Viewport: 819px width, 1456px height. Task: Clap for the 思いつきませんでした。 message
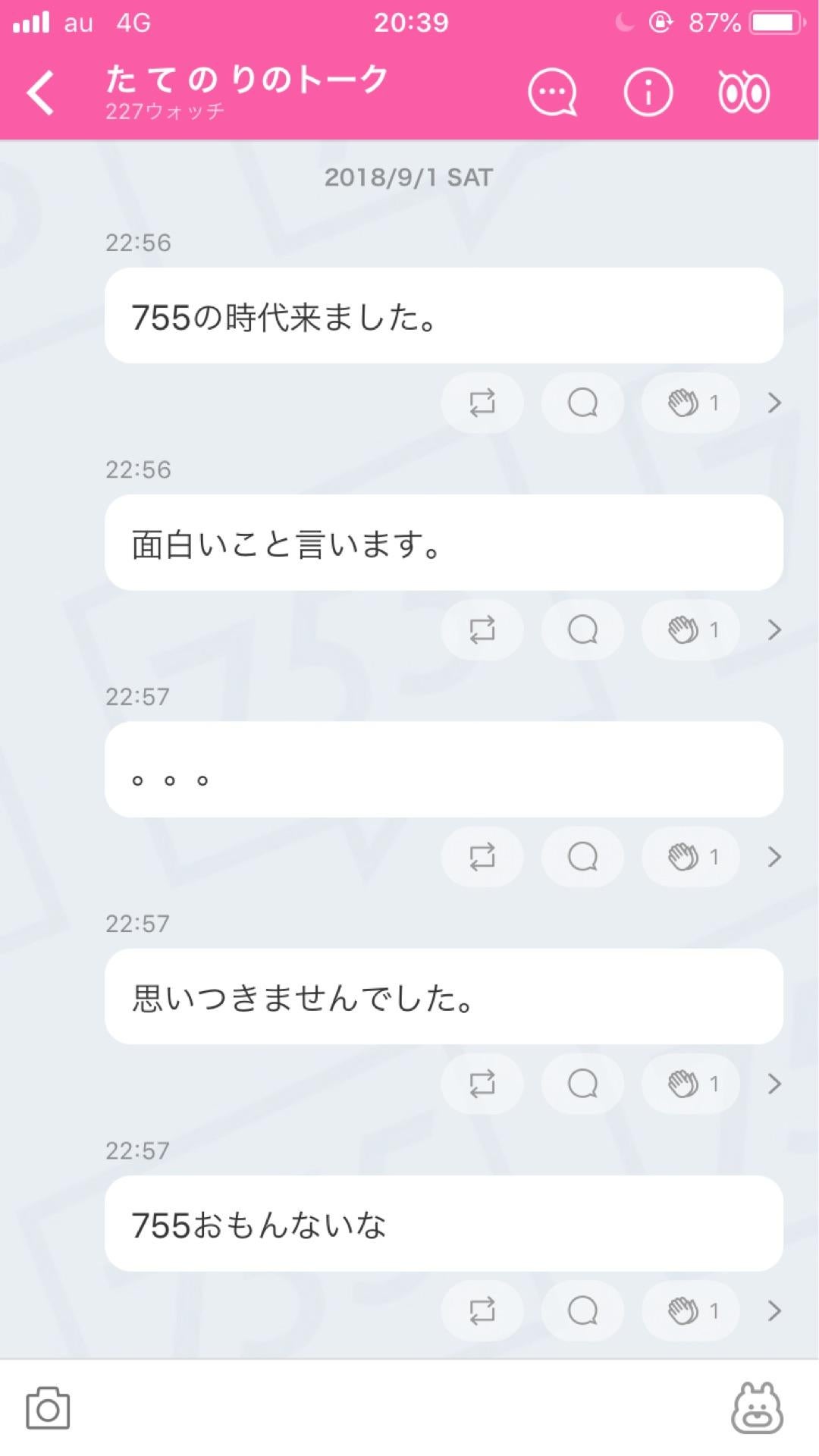click(x=689, y=1084)
